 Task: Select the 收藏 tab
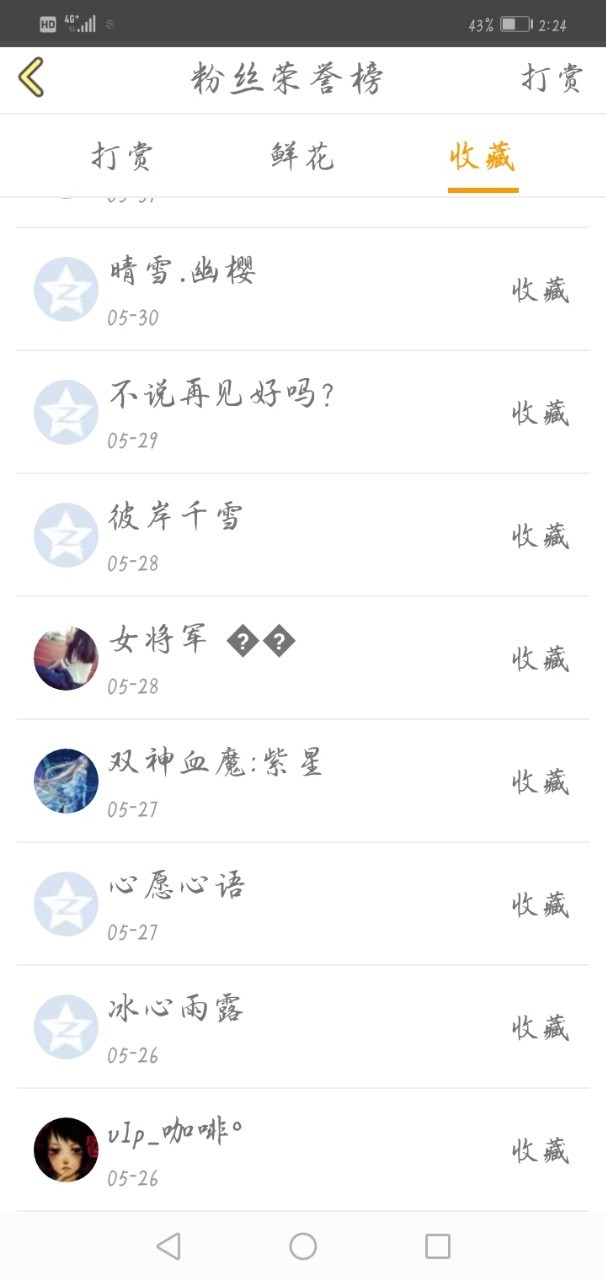(482, 157)
